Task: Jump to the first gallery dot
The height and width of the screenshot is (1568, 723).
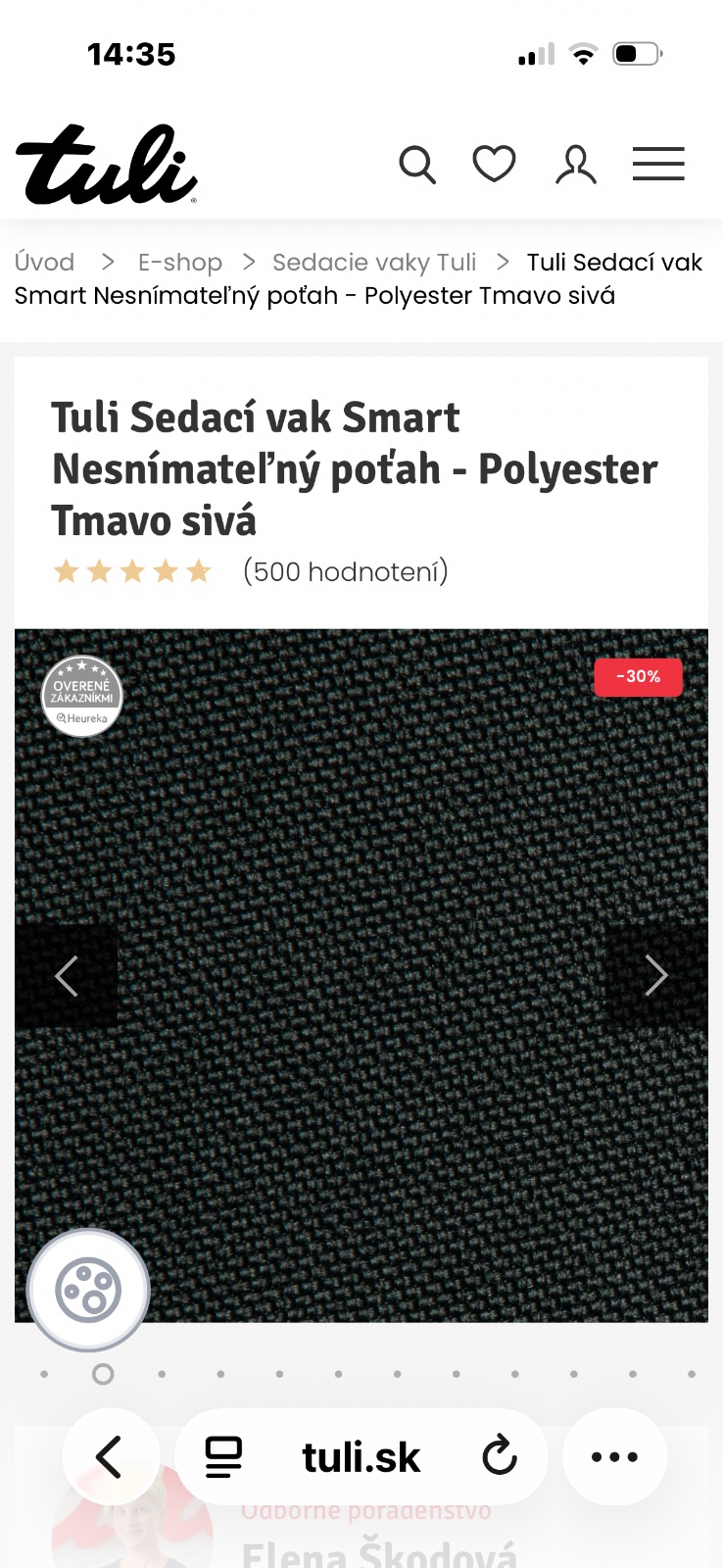Action: (x=44, y=1374)
